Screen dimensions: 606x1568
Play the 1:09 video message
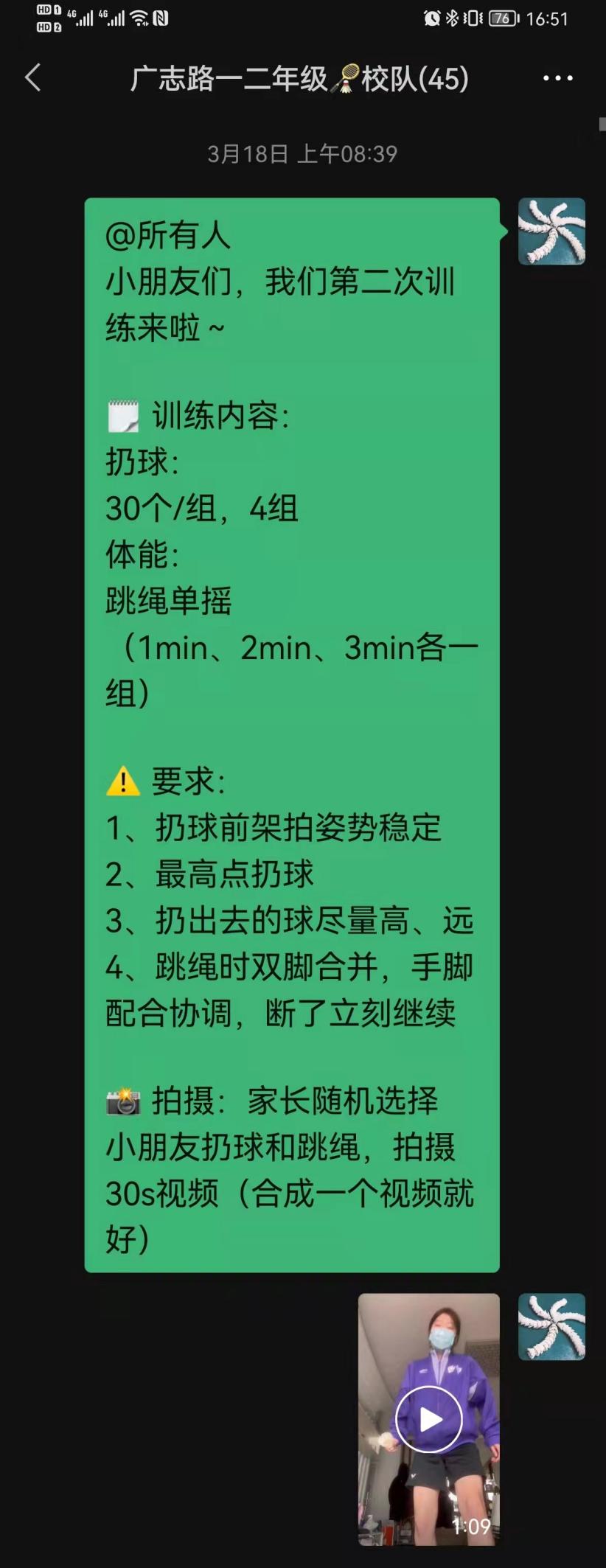(x=428, y=1419)
